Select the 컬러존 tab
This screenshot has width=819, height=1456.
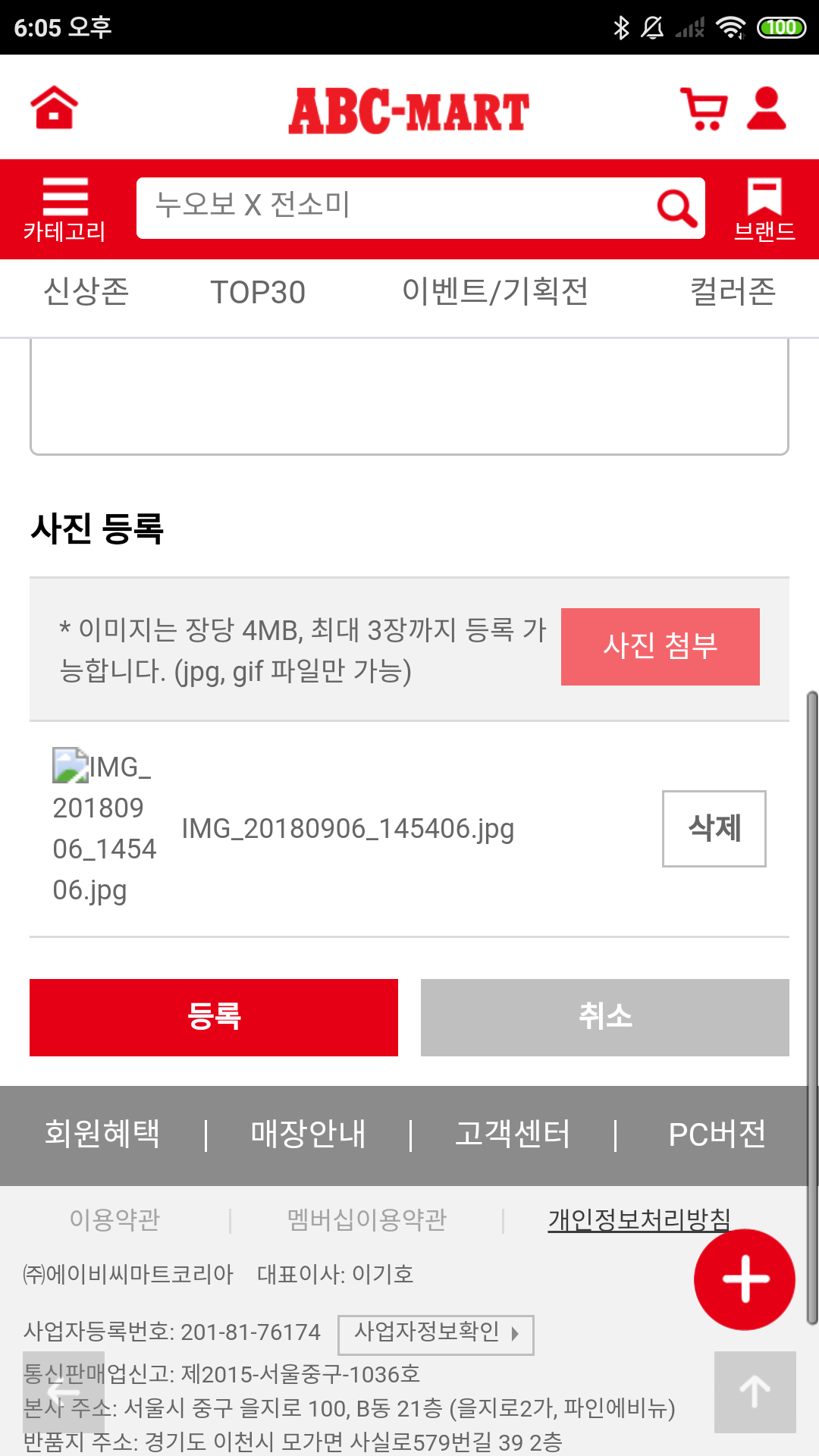733,293
